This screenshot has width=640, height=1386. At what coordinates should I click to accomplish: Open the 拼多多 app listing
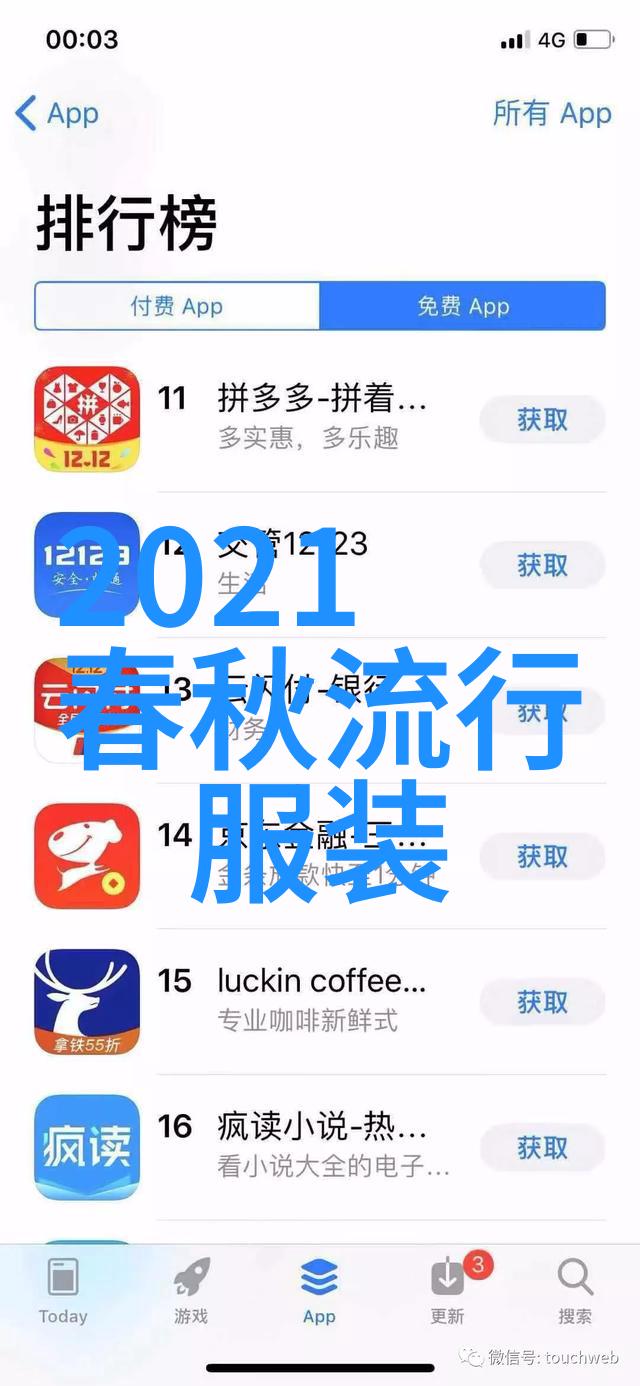click(322, 417)
